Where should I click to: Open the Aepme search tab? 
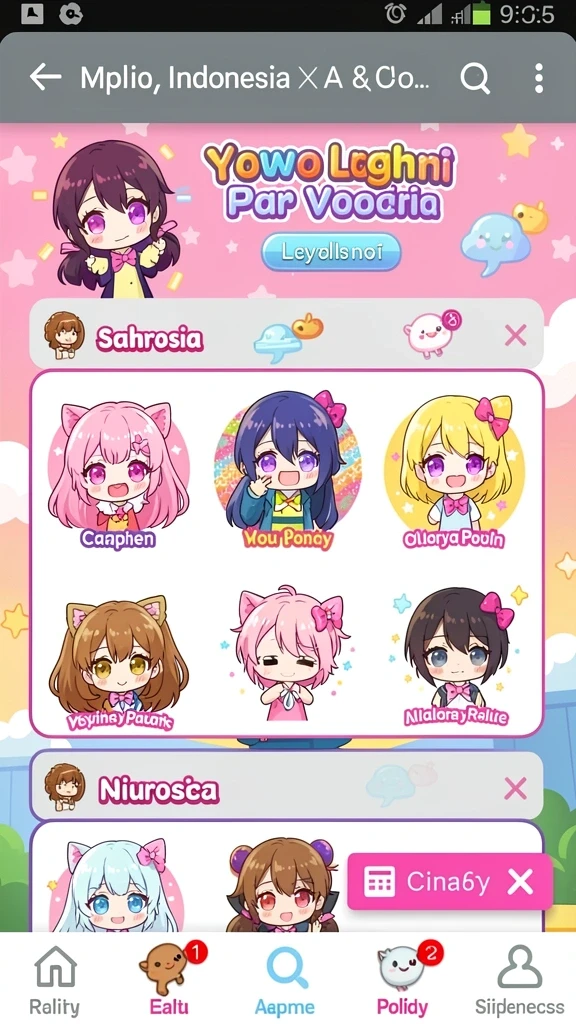click(x=285, y=980)
